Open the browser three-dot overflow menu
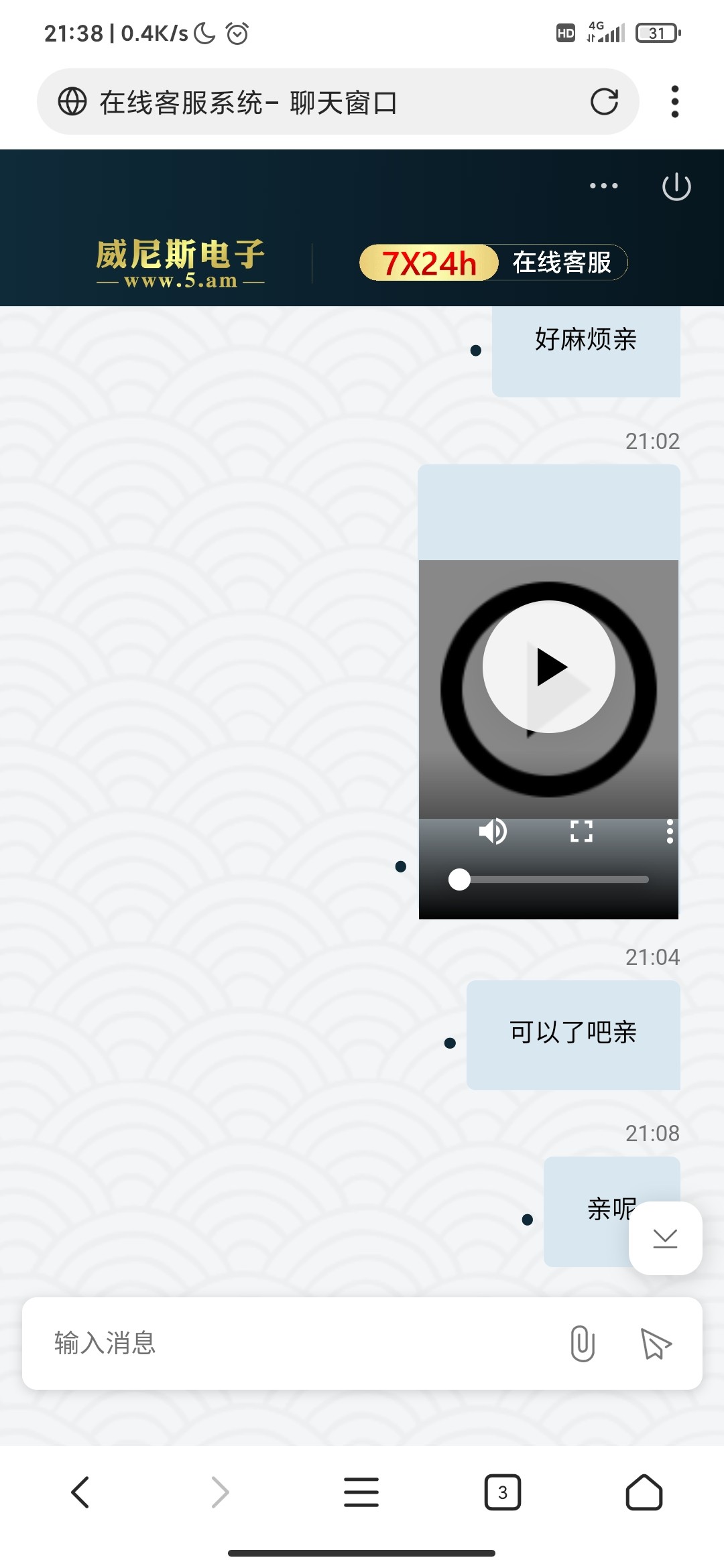Screen dimensions: 724x1568 pos(674,102)
